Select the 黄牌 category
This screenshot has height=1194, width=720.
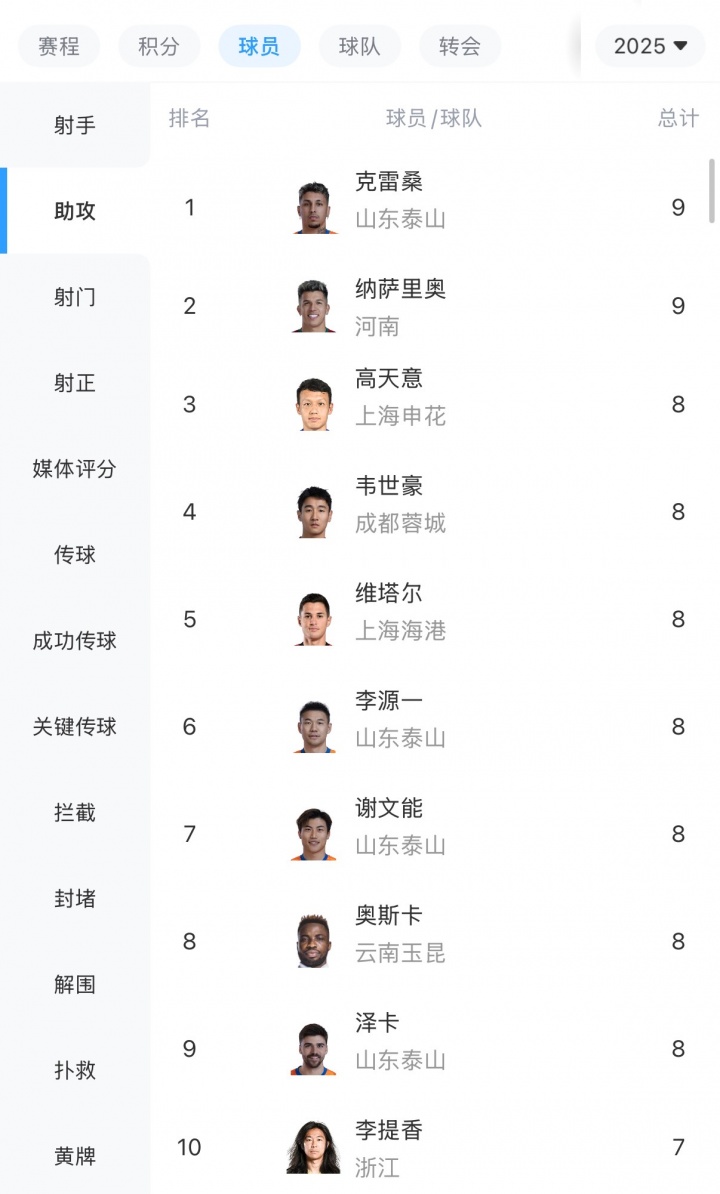pyautogui.click(x=75, y=1156)
